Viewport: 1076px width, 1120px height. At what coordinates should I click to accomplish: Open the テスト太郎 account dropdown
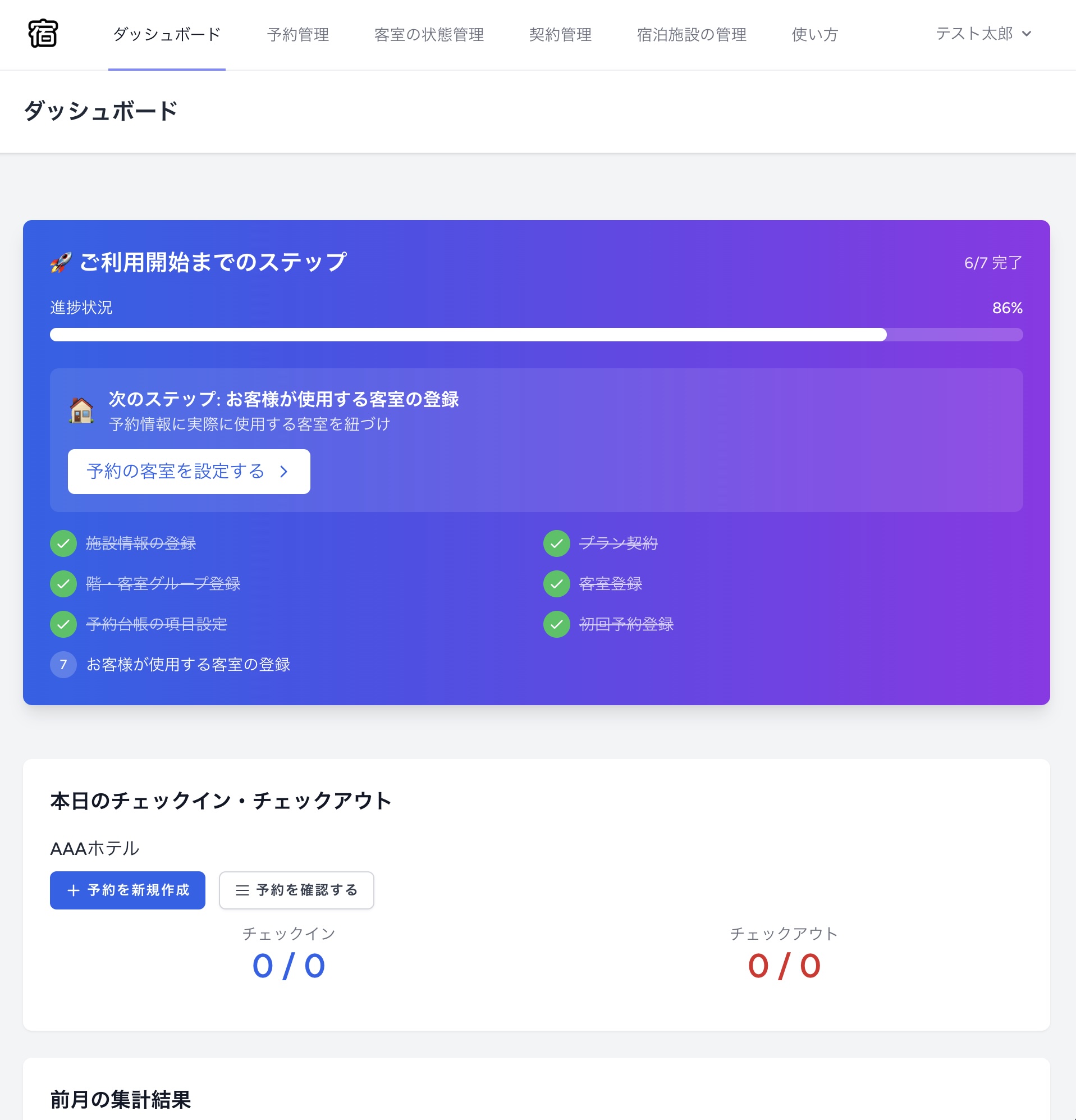click(x=974, y=34)
